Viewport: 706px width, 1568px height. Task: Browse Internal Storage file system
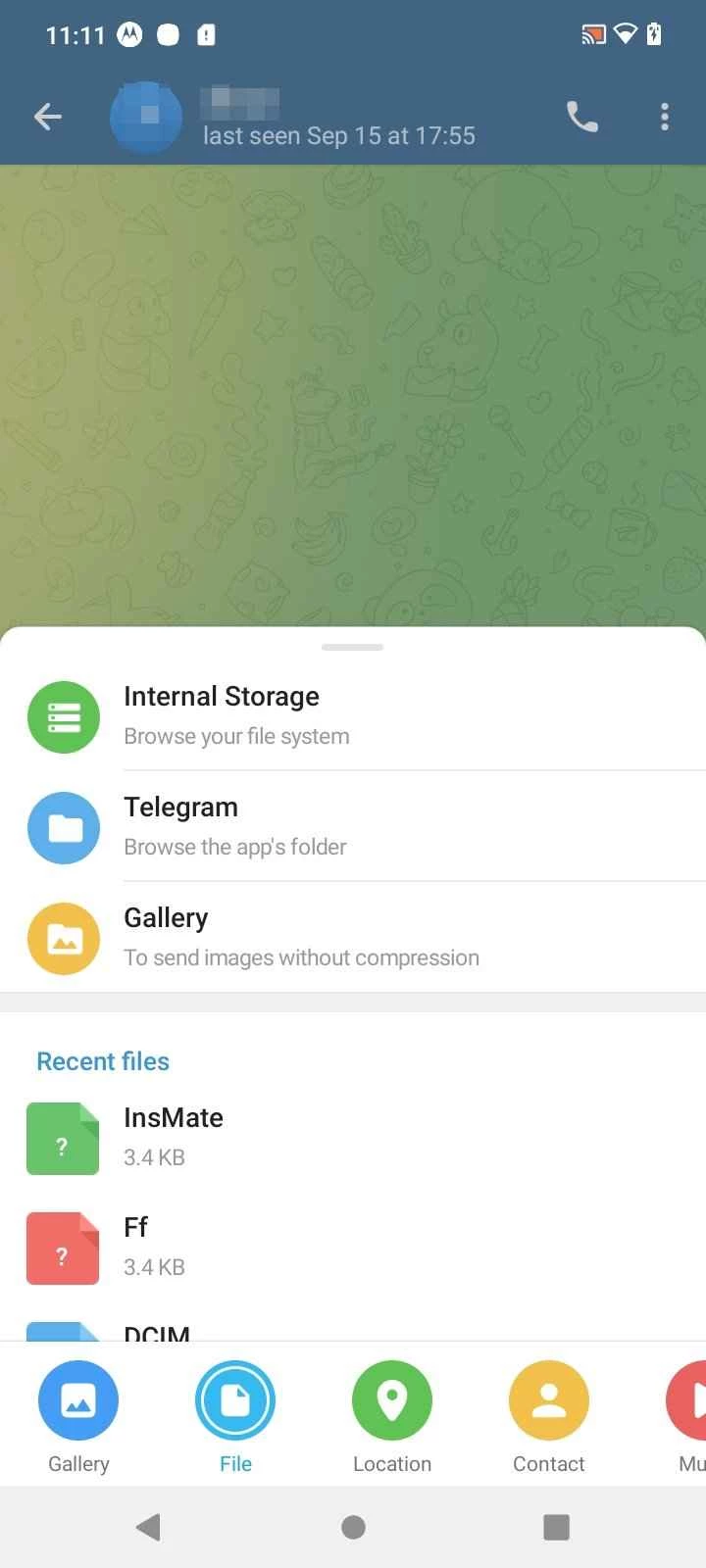pyautogui.click(x=353, y=716)
